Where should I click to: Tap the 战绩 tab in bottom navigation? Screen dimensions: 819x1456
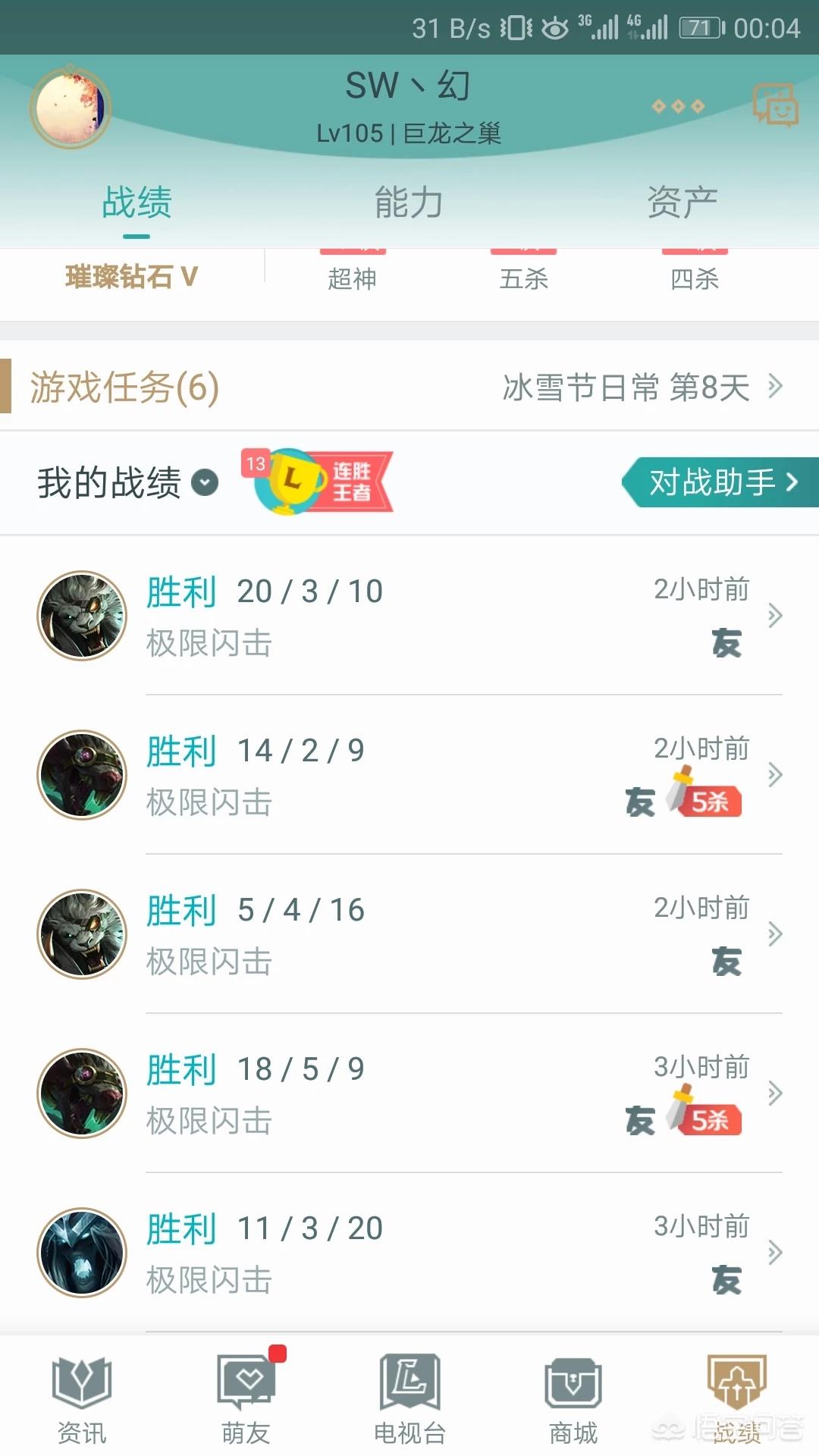(737, 1400)
